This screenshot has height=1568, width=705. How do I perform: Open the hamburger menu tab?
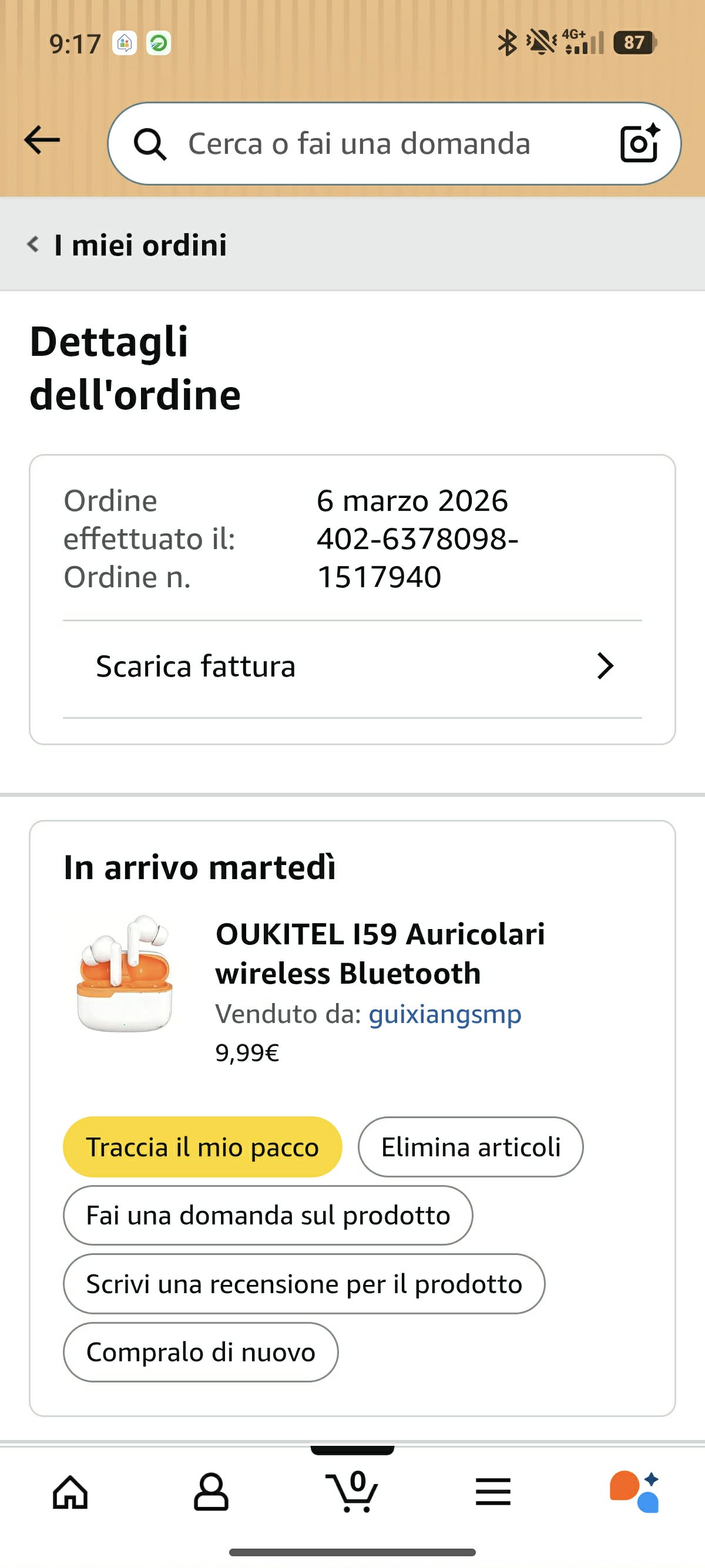click(493, 1492)
